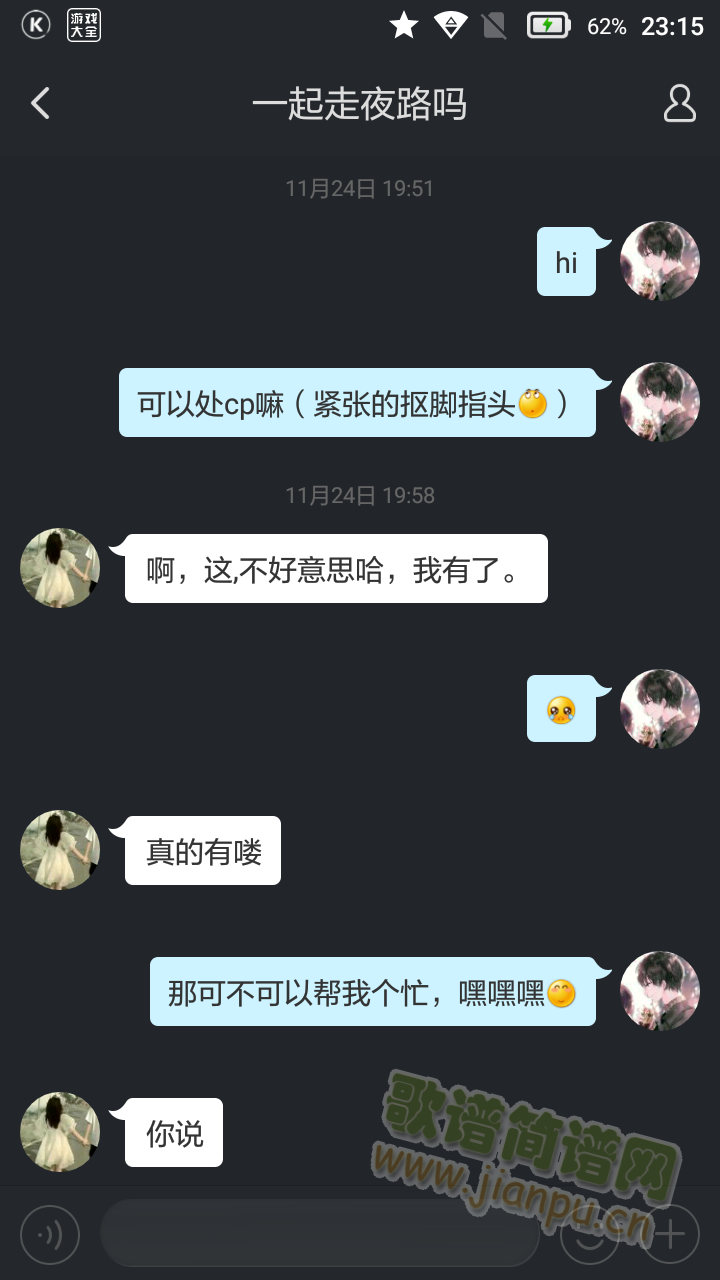Image resolution: width=720 pixels, height=1280 pixels.
Task: Open the emoji picker beside the input box
Action: pyautogui.click(x=590, y=1235)
